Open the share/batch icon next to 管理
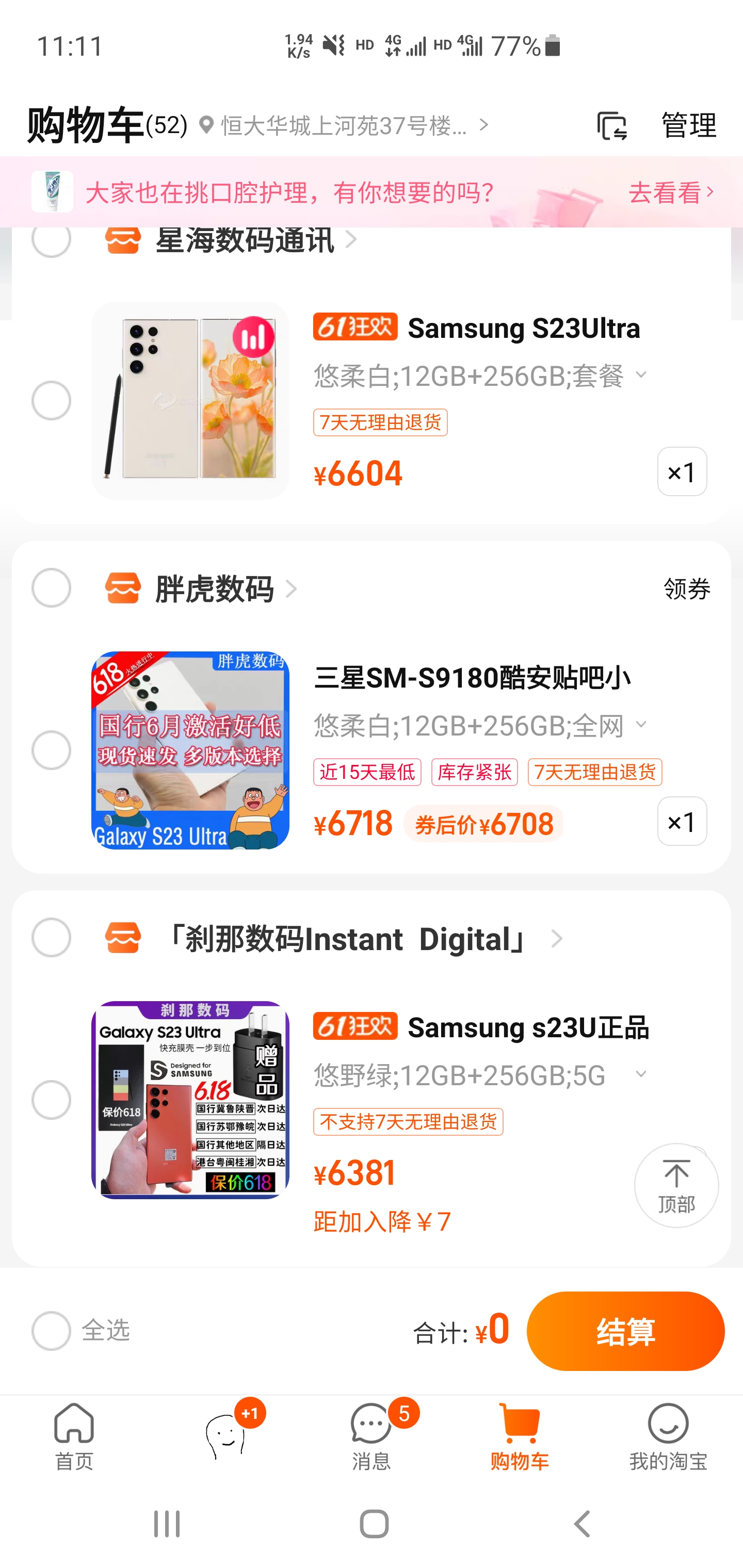Viewport: 743px width, 1568px height. (612, 125)
